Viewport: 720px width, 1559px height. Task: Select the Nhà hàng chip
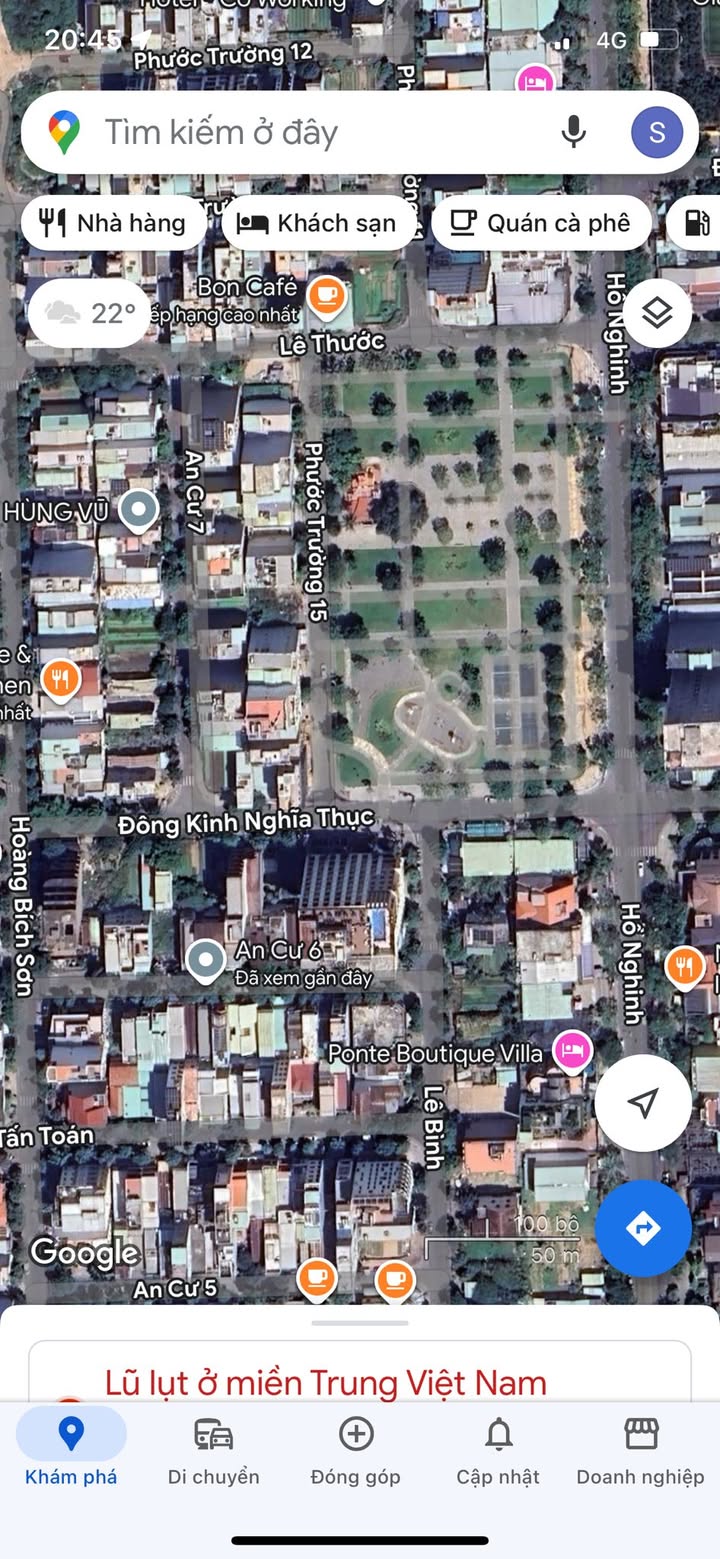point(113,223)
